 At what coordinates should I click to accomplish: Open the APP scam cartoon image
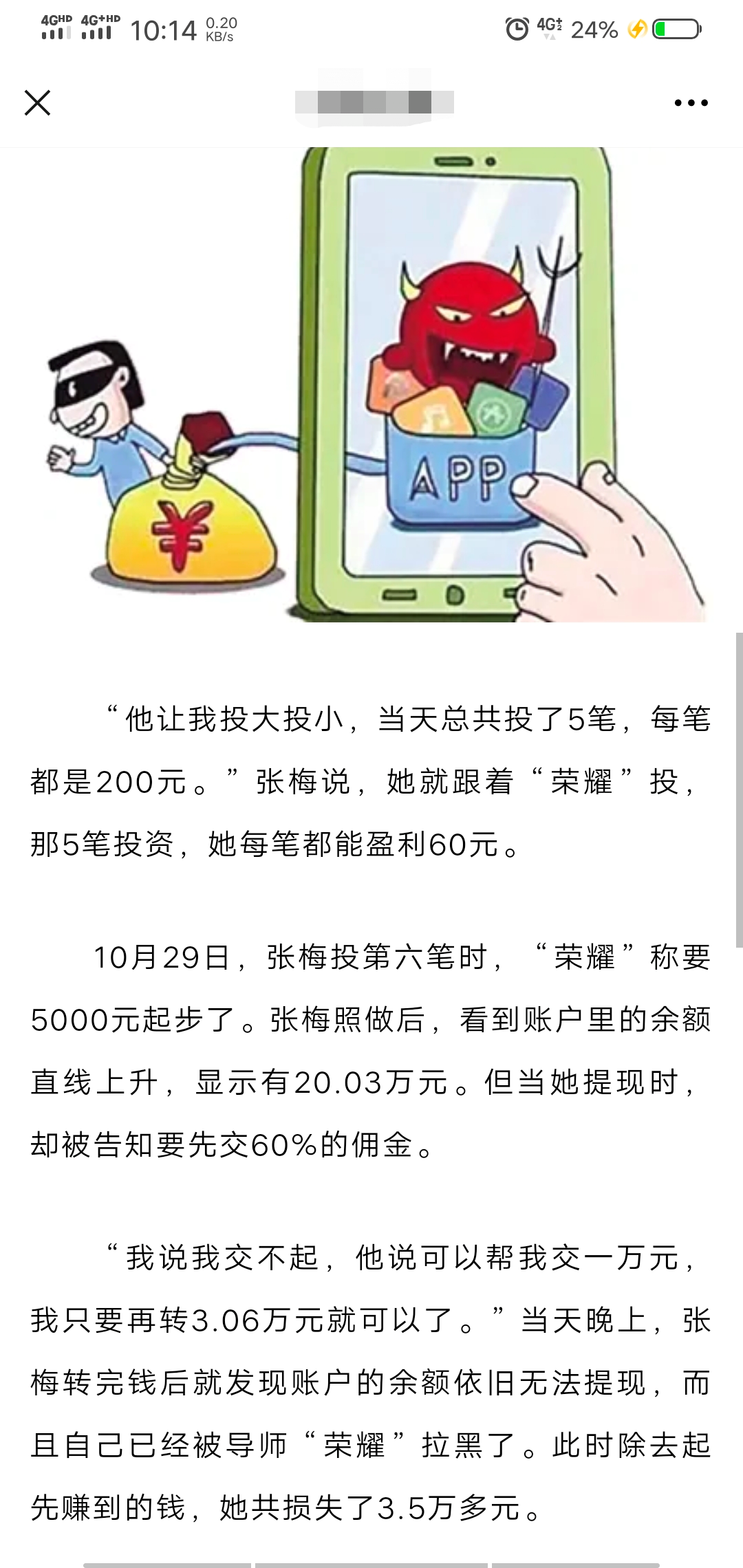tap(371, 385)
